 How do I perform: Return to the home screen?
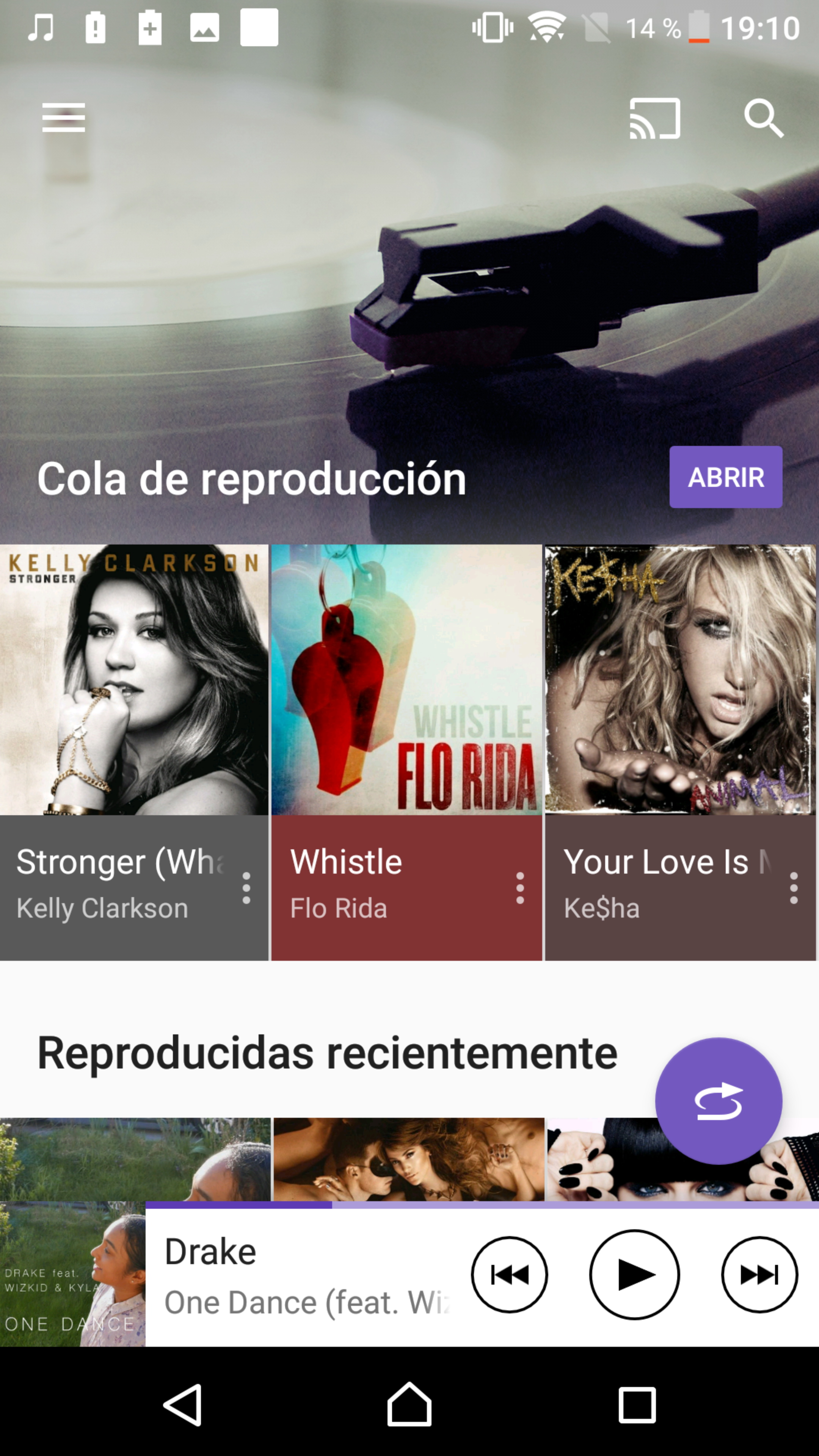coord(409,1405)
